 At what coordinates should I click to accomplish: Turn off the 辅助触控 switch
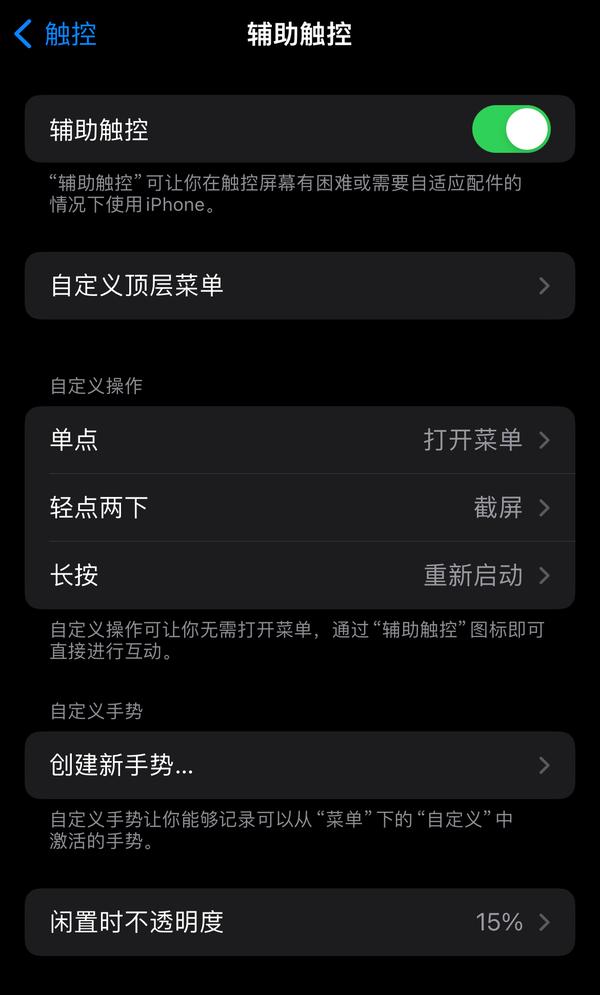tap(511, 129)
